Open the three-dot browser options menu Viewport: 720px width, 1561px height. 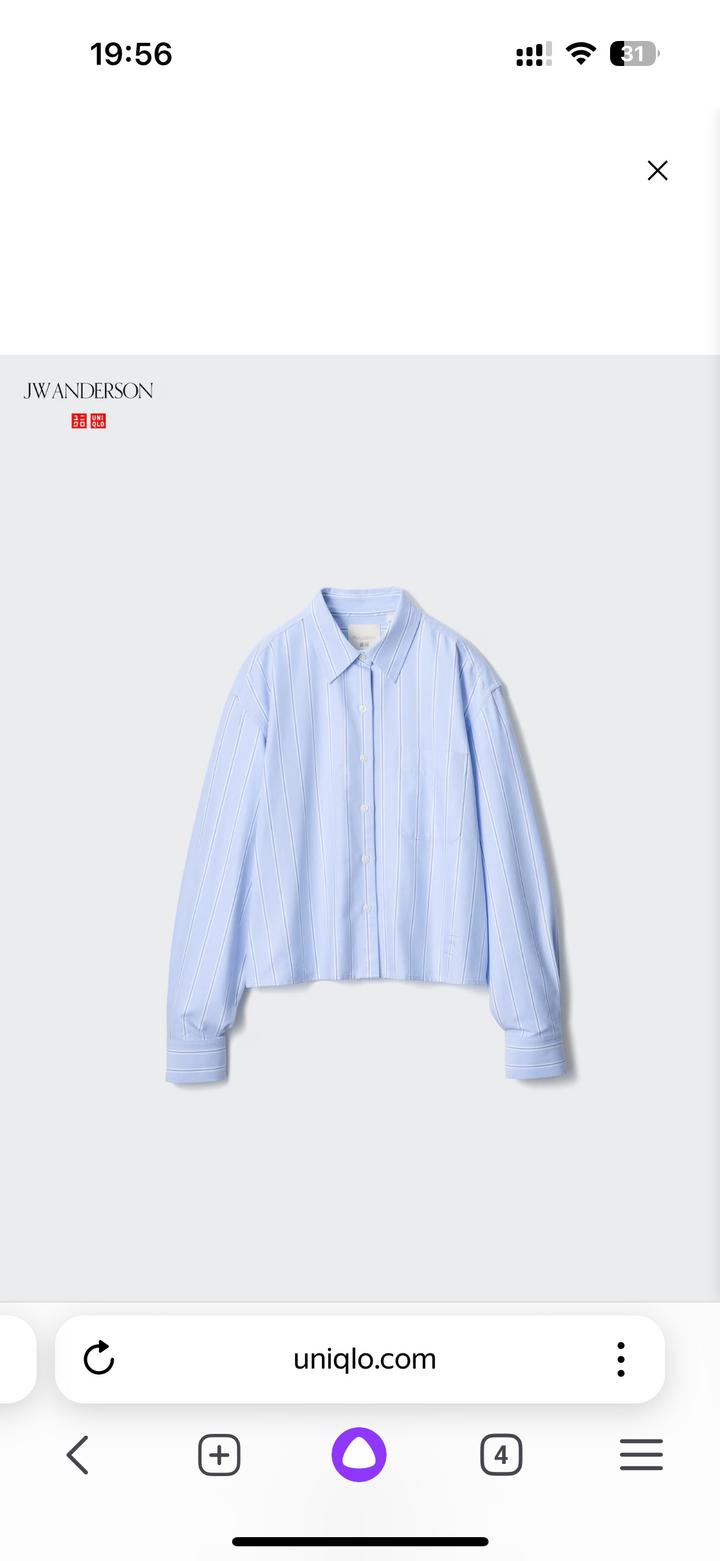click(x=620, y=1358)
